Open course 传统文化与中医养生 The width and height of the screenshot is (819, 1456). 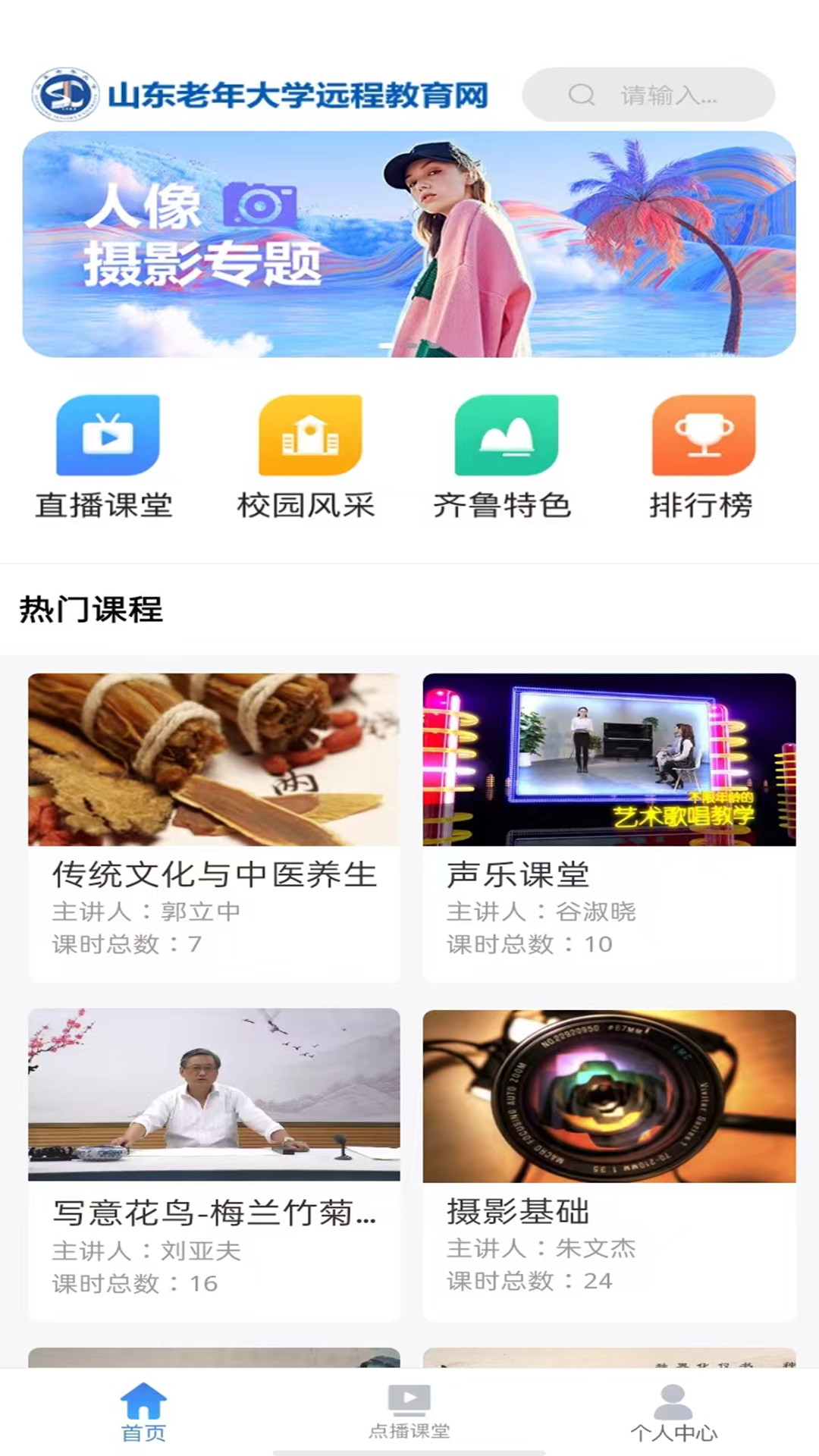(214, 827)
